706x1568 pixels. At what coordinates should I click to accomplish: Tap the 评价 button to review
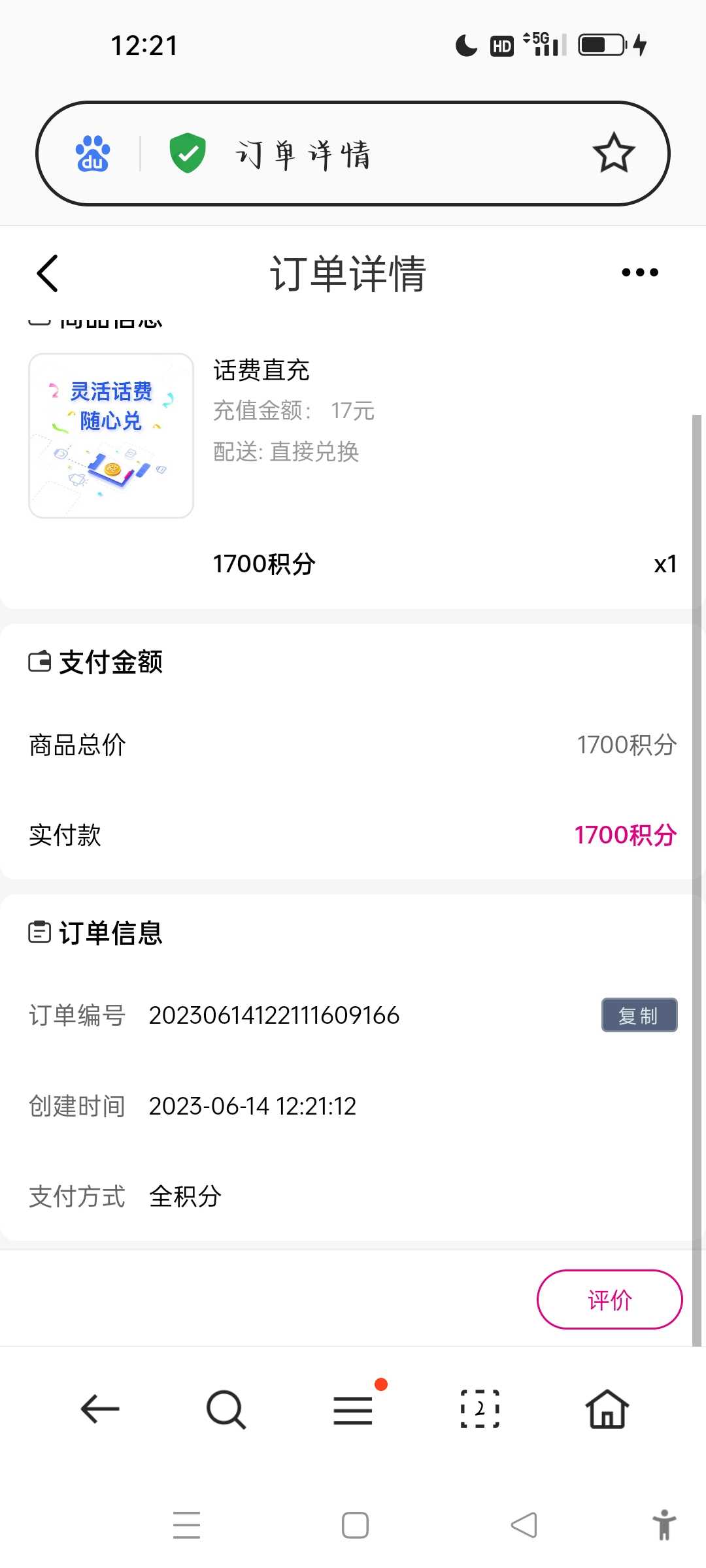tap(609, 1299)
